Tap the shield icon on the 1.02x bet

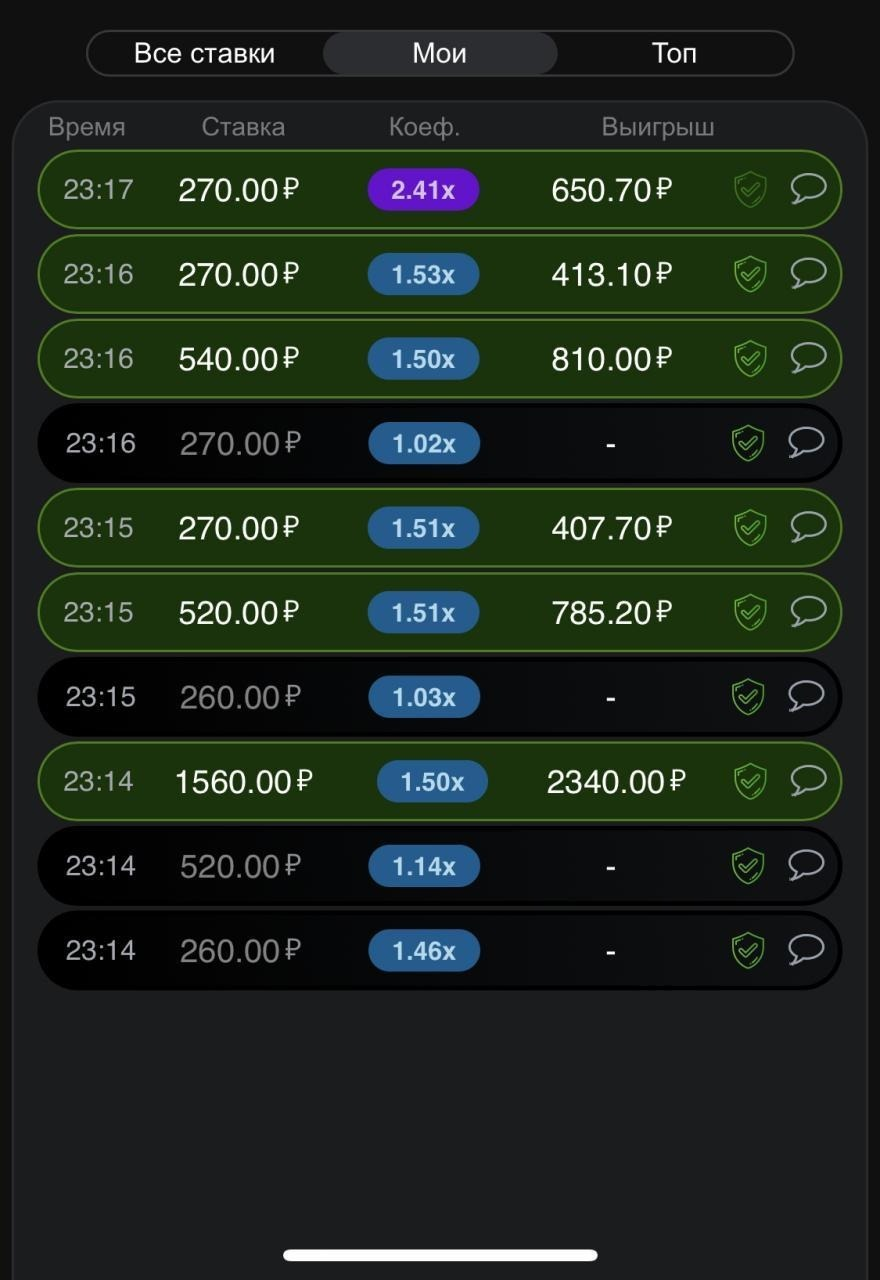748,443
